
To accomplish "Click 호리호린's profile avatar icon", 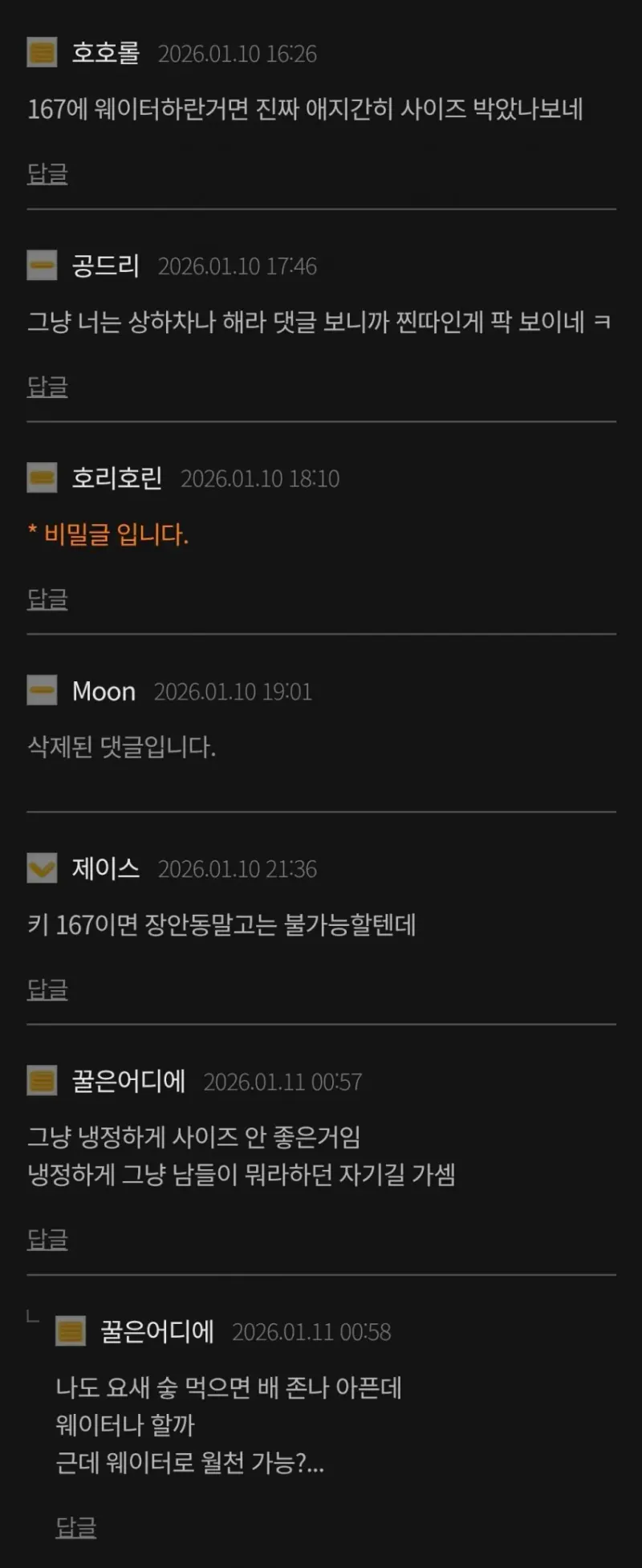I will (x=41, y=479).
